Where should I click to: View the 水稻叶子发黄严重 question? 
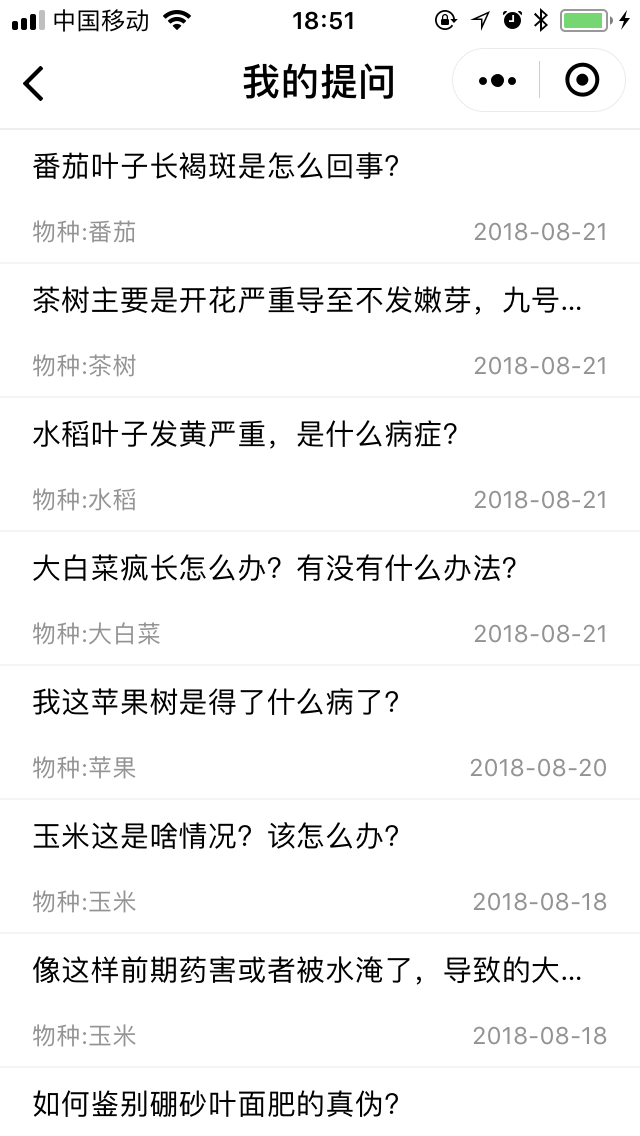coord(320,464)
